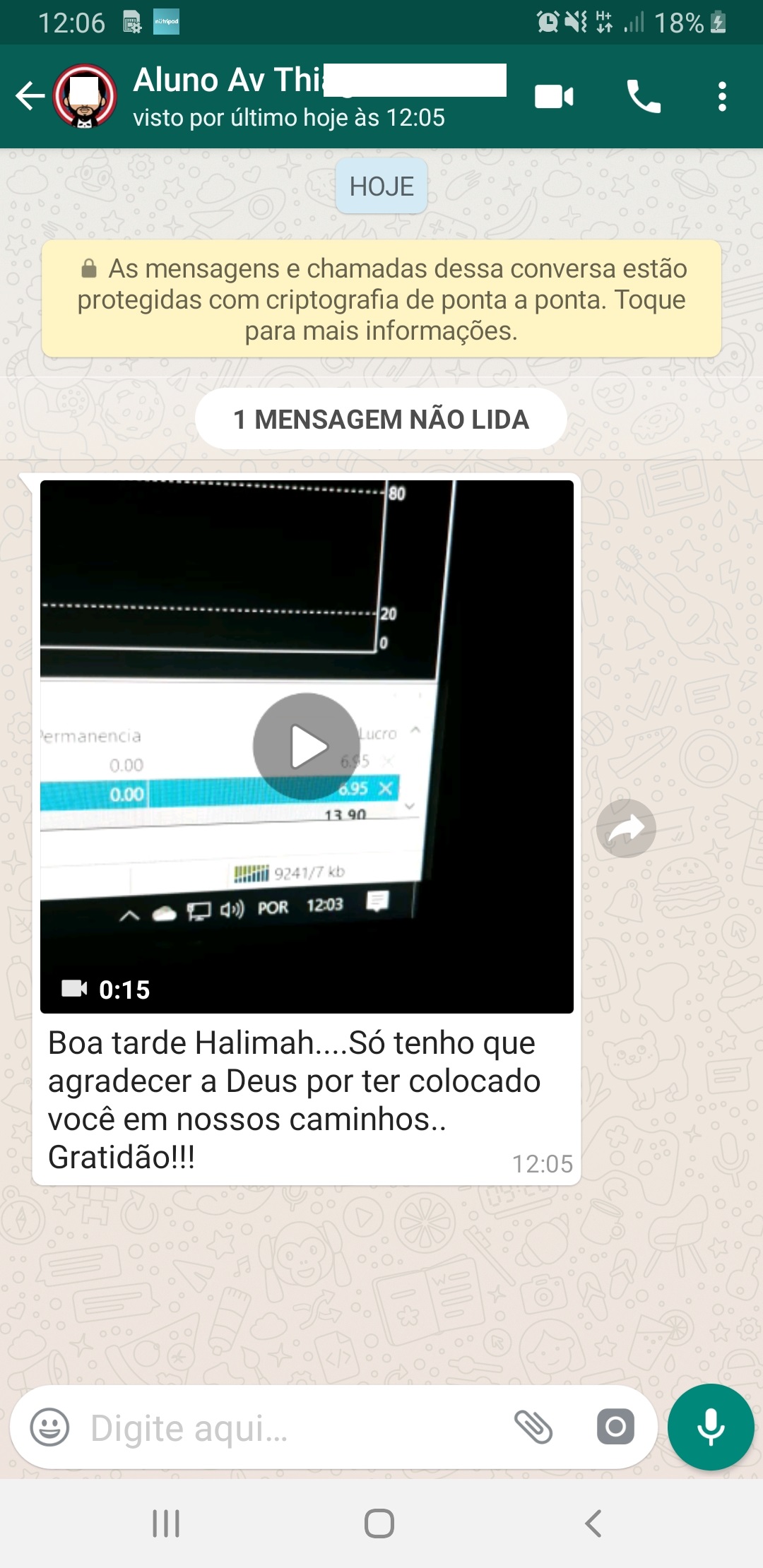The width and height of the screenshot is (763, 1568).
Task: Start a voice call
Action: (x=644, y=96)
